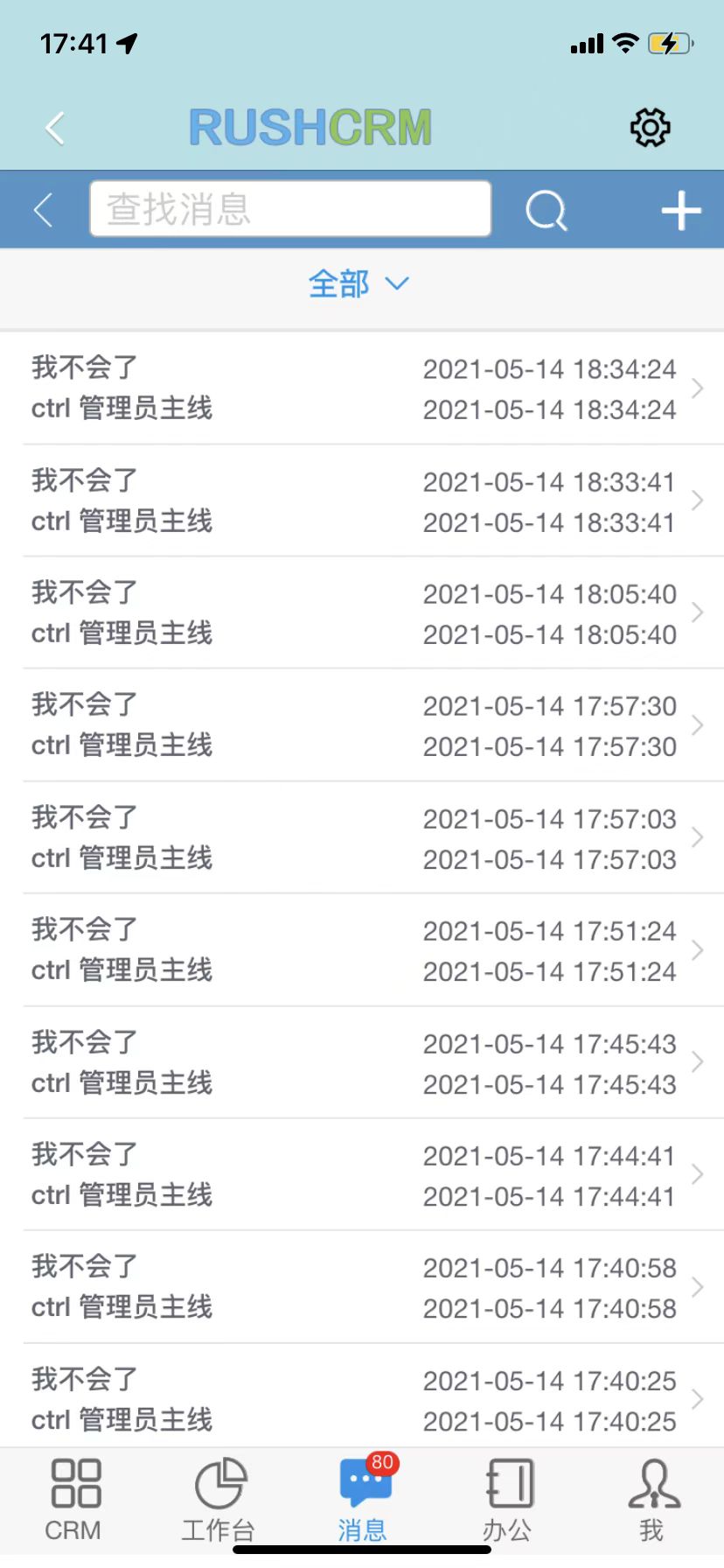This screenshot has height=1568, width=724.
Task: Tap the magnifier search icon
Action: click(546, 211)
